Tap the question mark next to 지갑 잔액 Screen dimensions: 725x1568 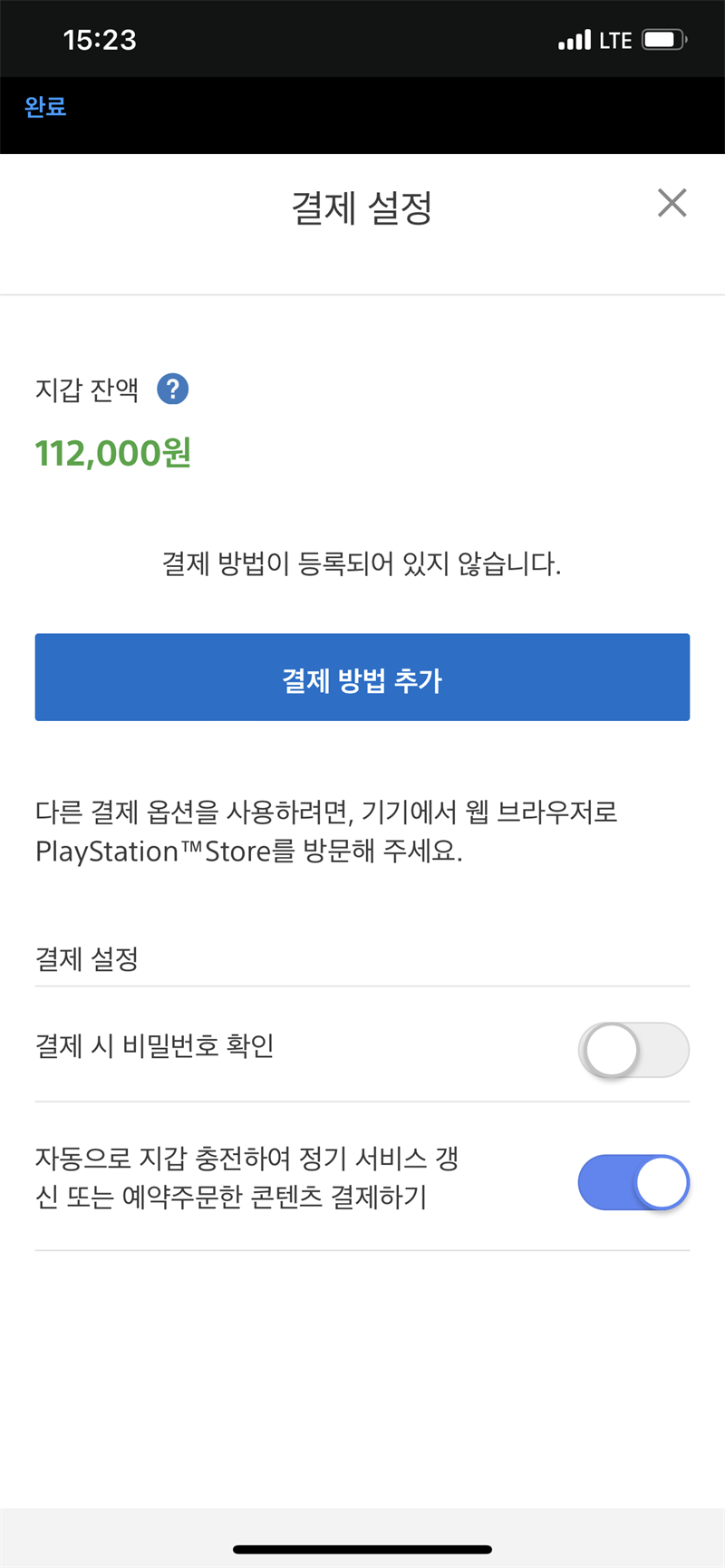172,390
